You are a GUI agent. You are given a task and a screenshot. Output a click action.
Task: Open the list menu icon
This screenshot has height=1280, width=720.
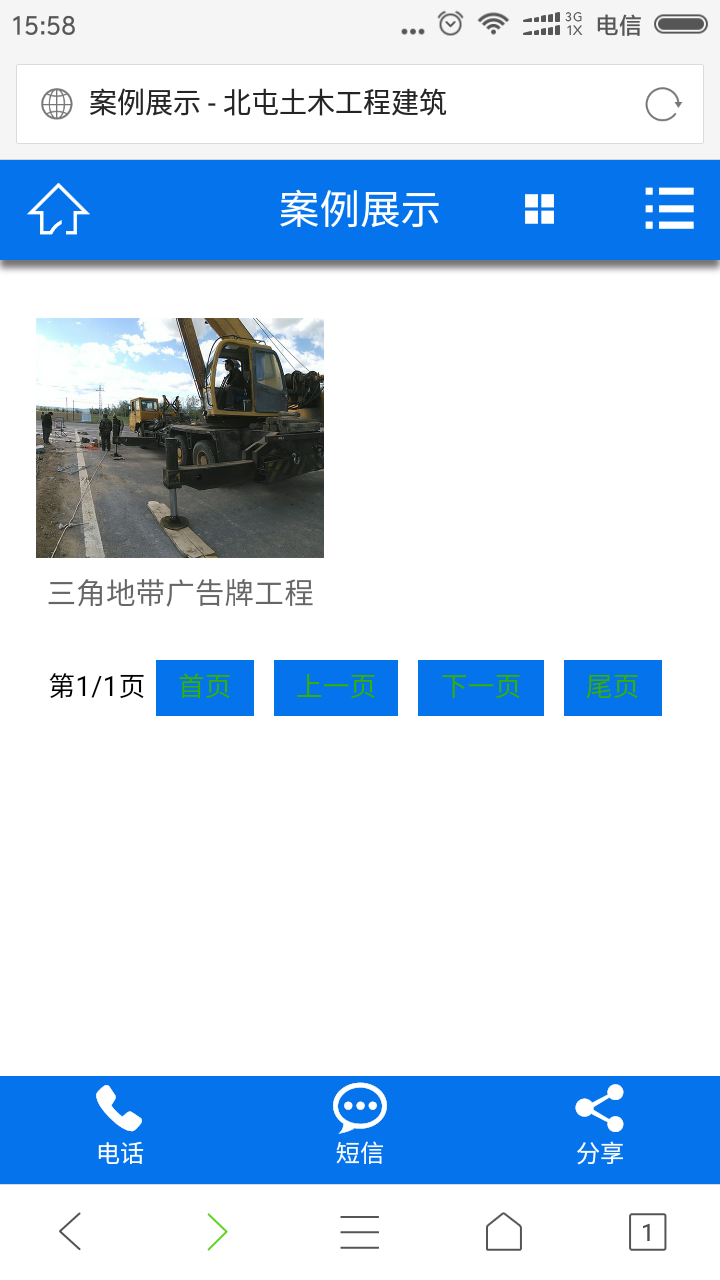point(669,210)
